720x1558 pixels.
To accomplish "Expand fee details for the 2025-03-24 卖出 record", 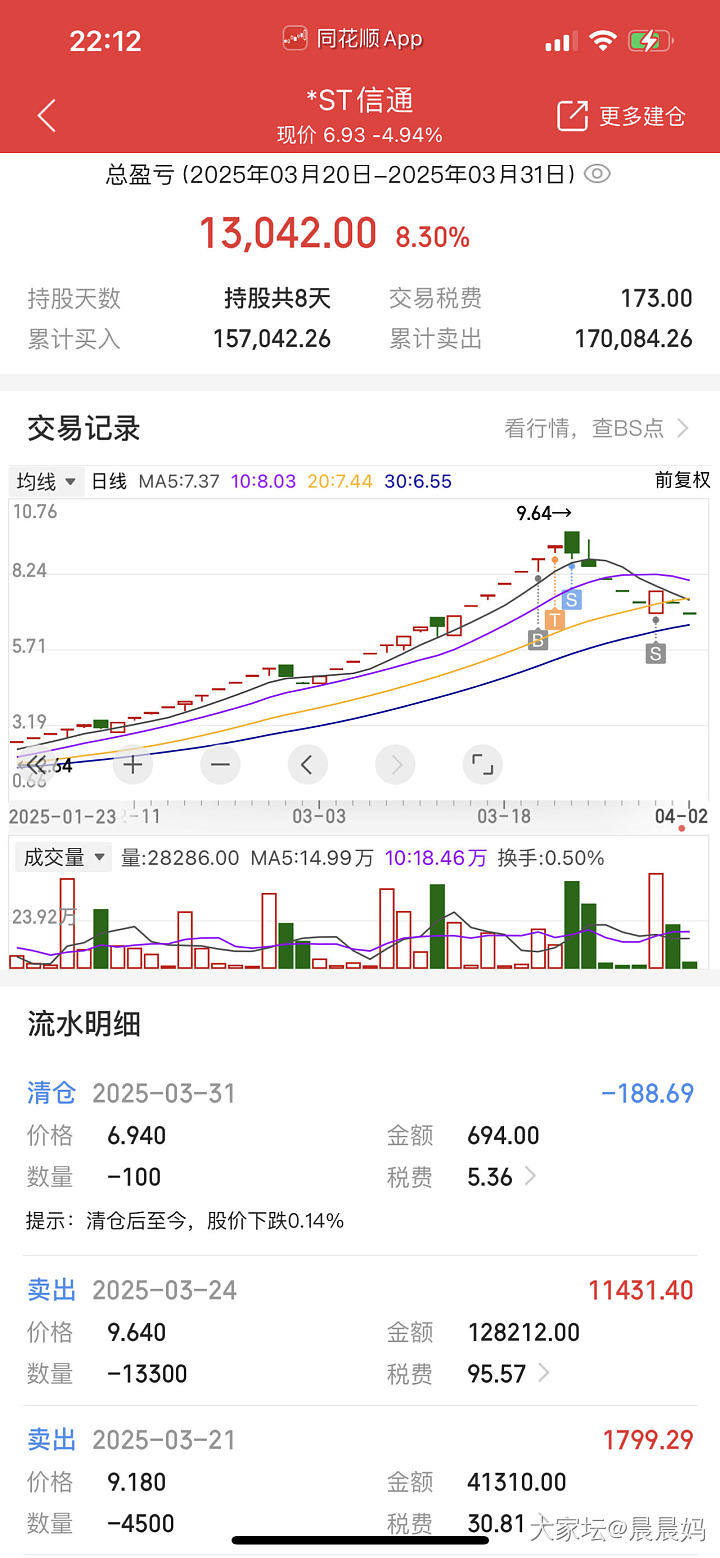I will point(543,1374).
